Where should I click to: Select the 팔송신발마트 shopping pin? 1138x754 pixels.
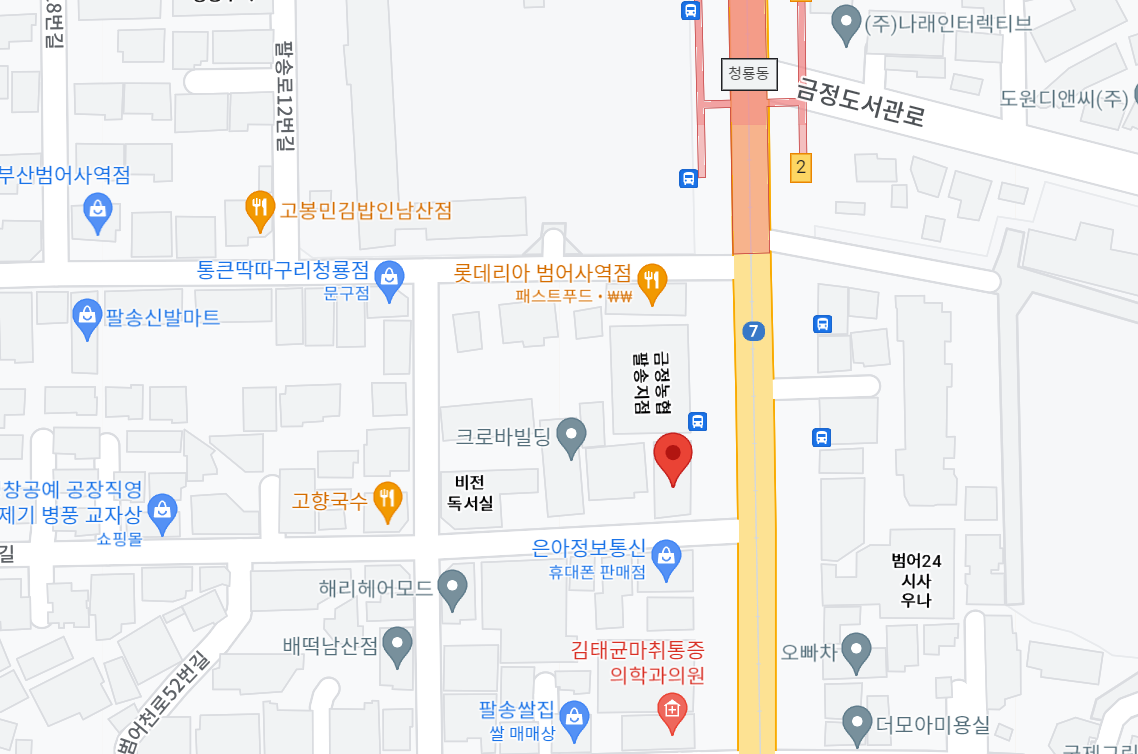(x=88, y=317)
